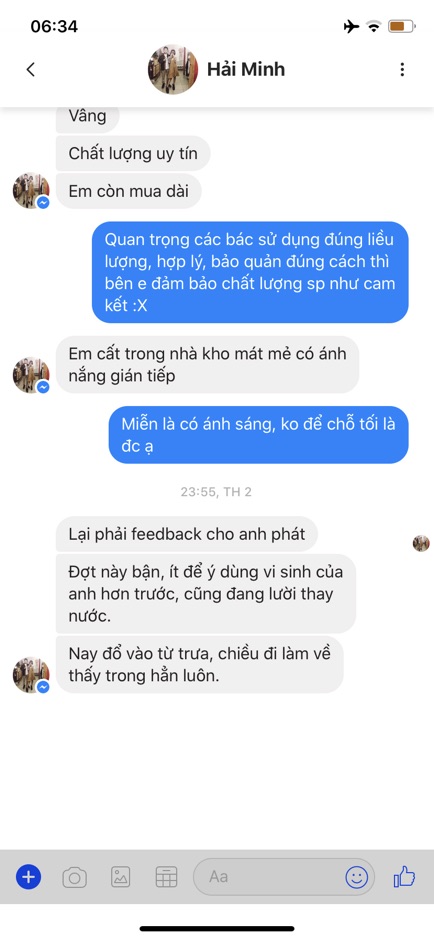Tap the blue plus button for more actions
Image resolution: width=434 pixels, height=940 pixels.
28,878
